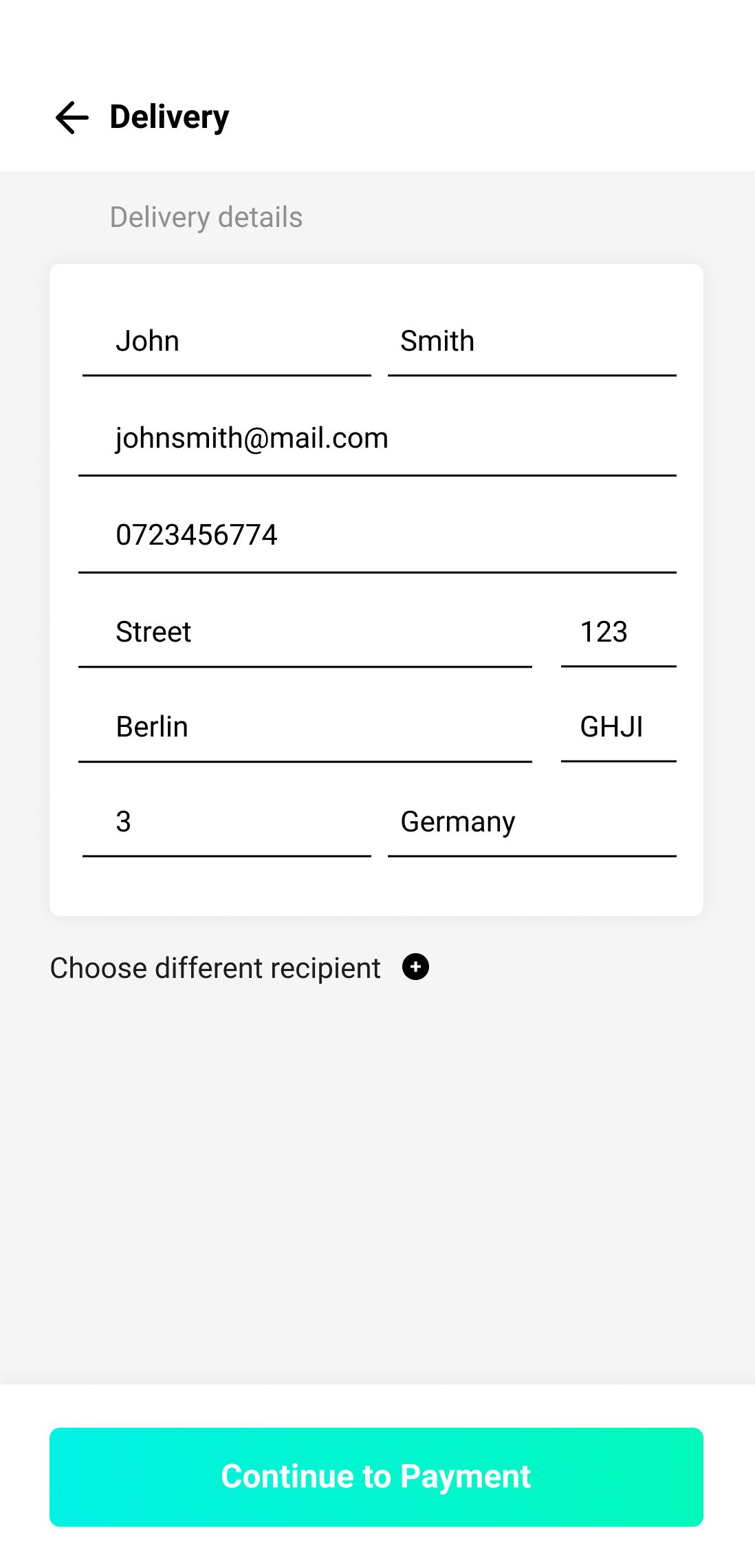Add a different recipient with the plus icon
755x1568 pixels.
[x=415, y=967]
